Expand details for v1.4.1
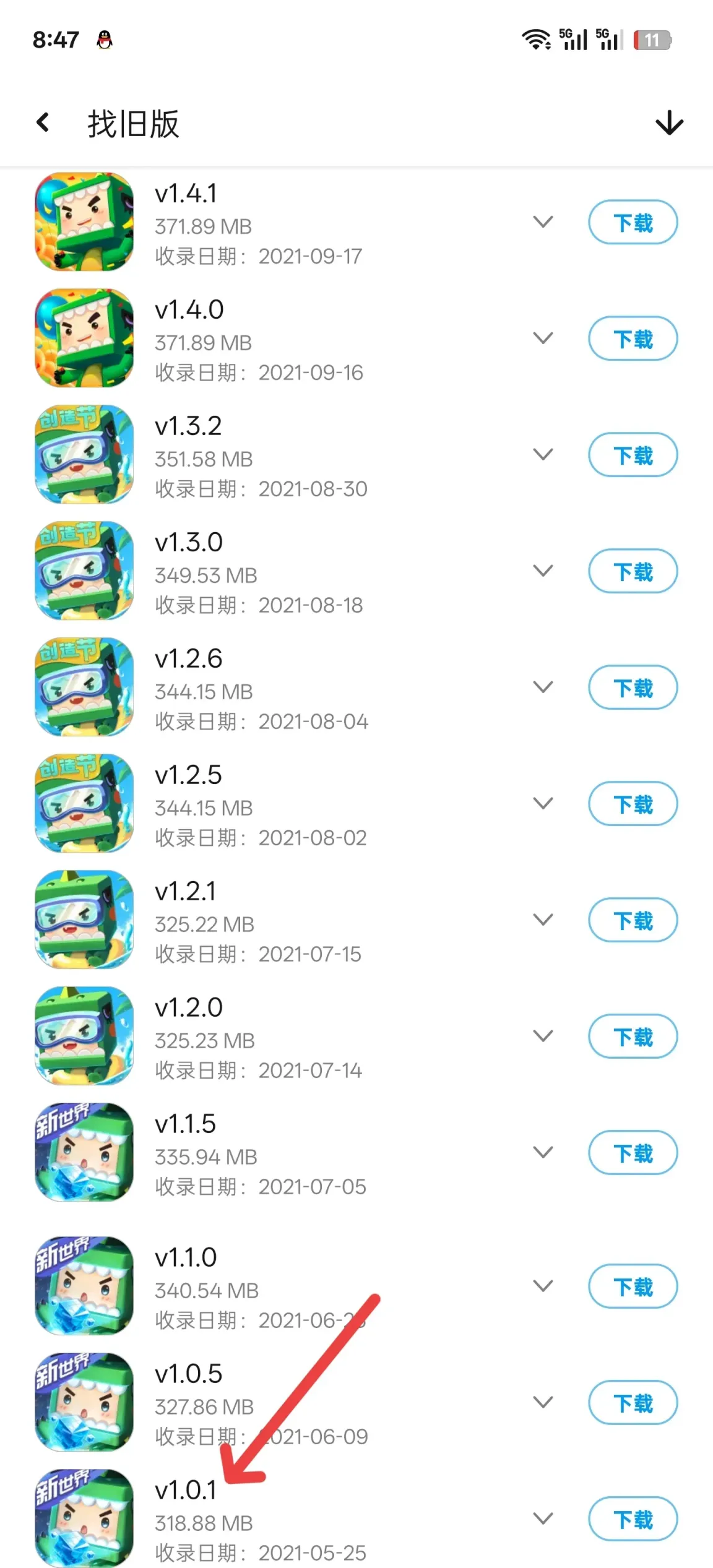The height and width of the screenshot is (1568, 713). click(543, 222)
